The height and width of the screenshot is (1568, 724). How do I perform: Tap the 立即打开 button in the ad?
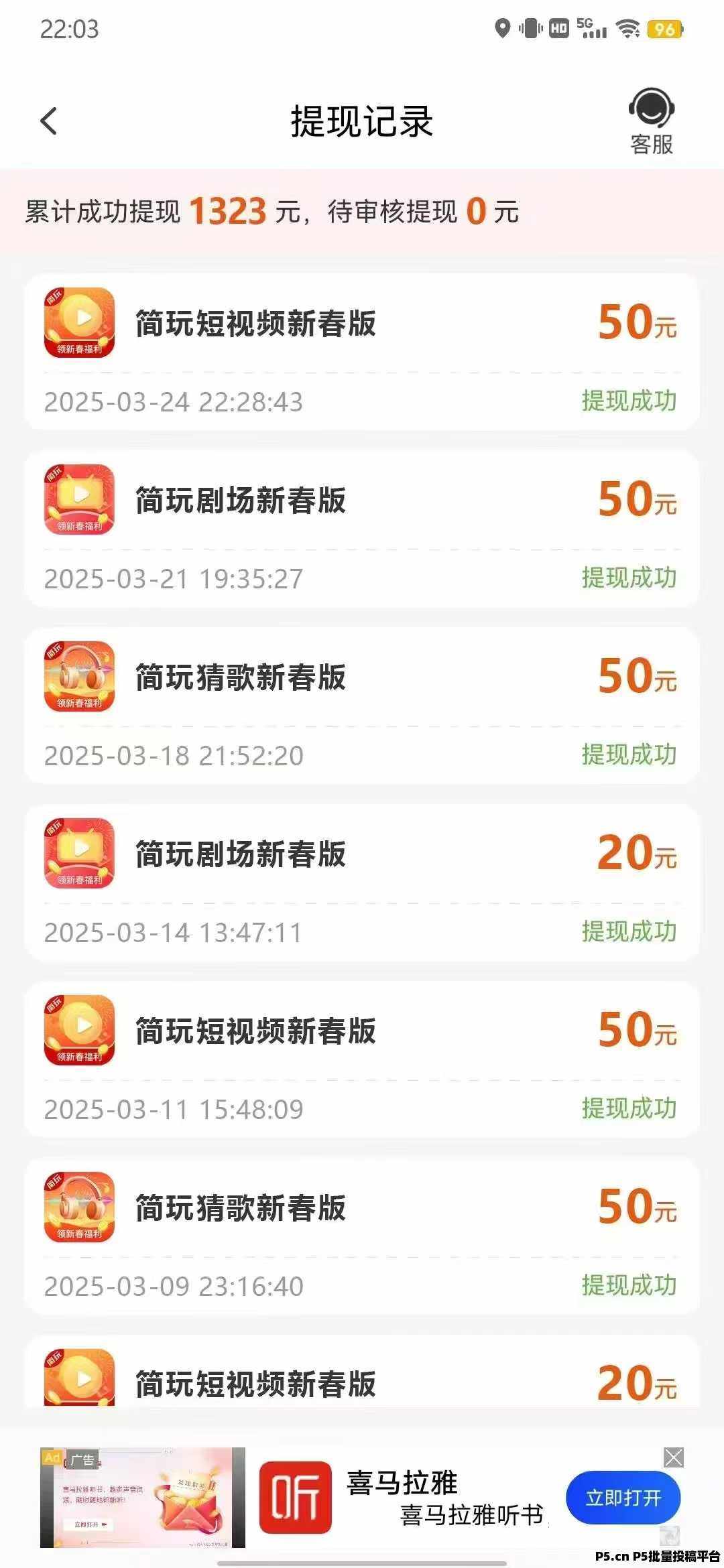point(623,1498)
